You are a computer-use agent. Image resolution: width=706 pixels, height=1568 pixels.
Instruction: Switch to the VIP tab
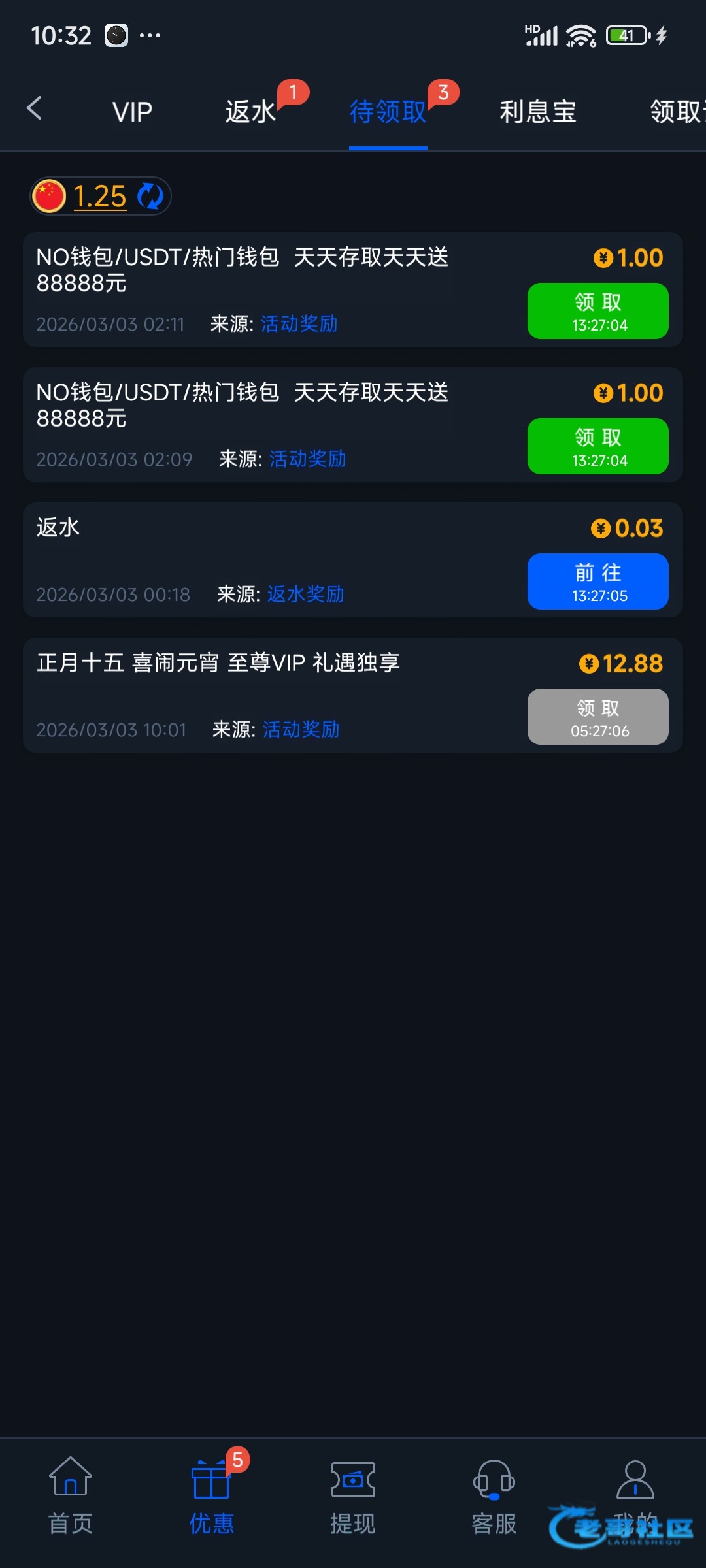click(132, 112)
